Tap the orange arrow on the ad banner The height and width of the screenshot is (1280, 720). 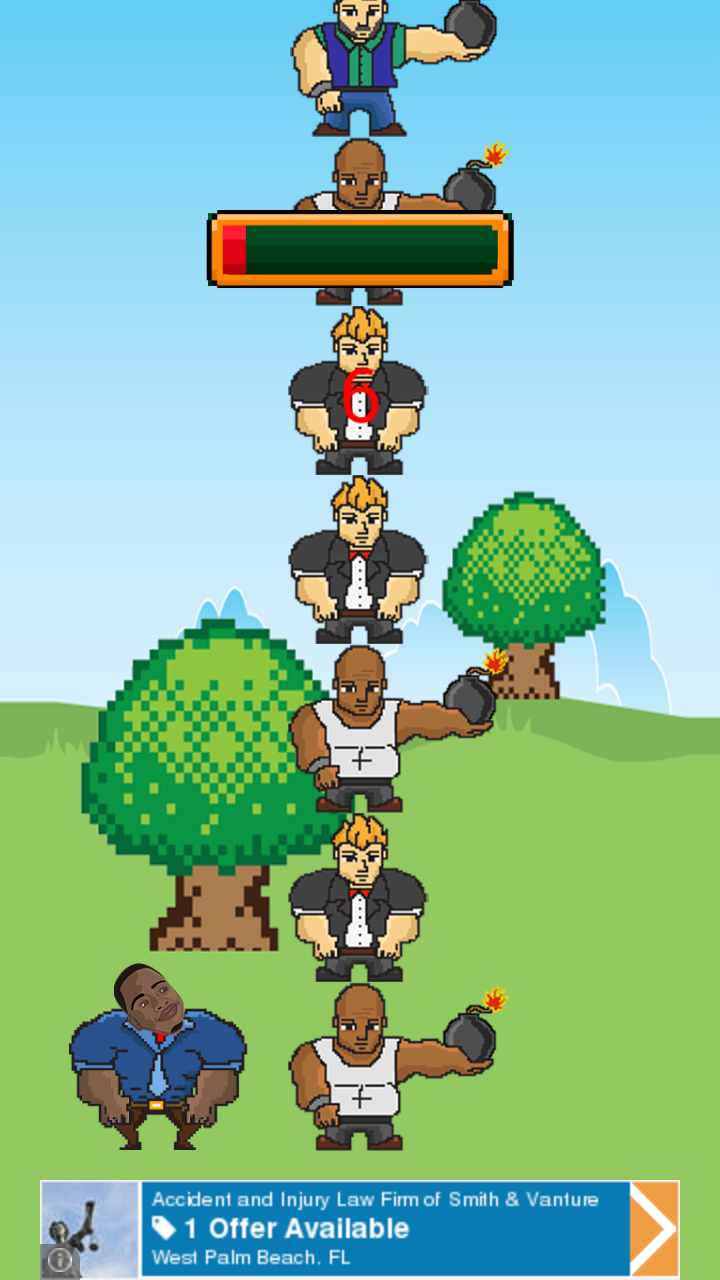654,1228
